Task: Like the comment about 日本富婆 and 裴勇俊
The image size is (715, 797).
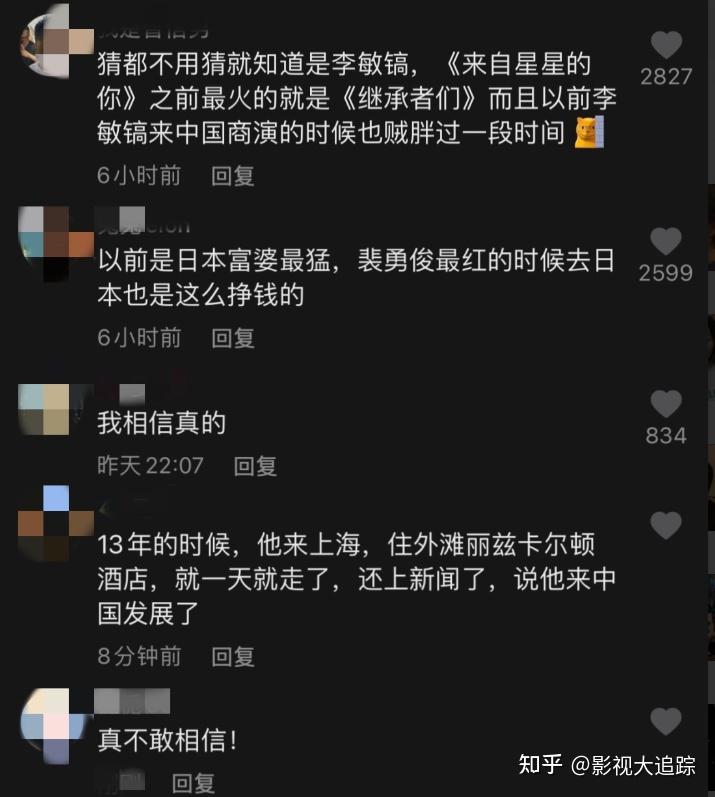Action: tap(666, 241)
